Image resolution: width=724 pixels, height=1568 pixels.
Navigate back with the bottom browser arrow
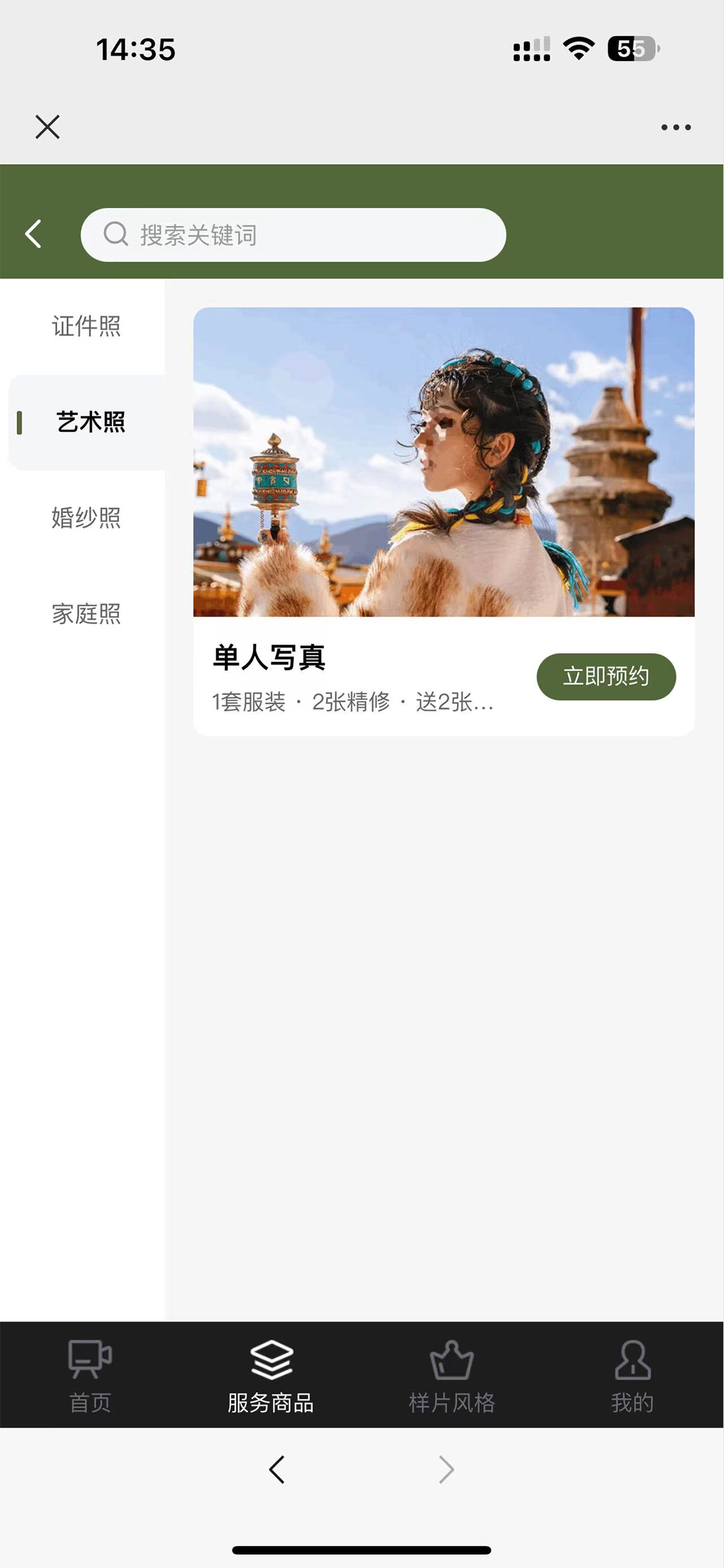pos(277,1470)
